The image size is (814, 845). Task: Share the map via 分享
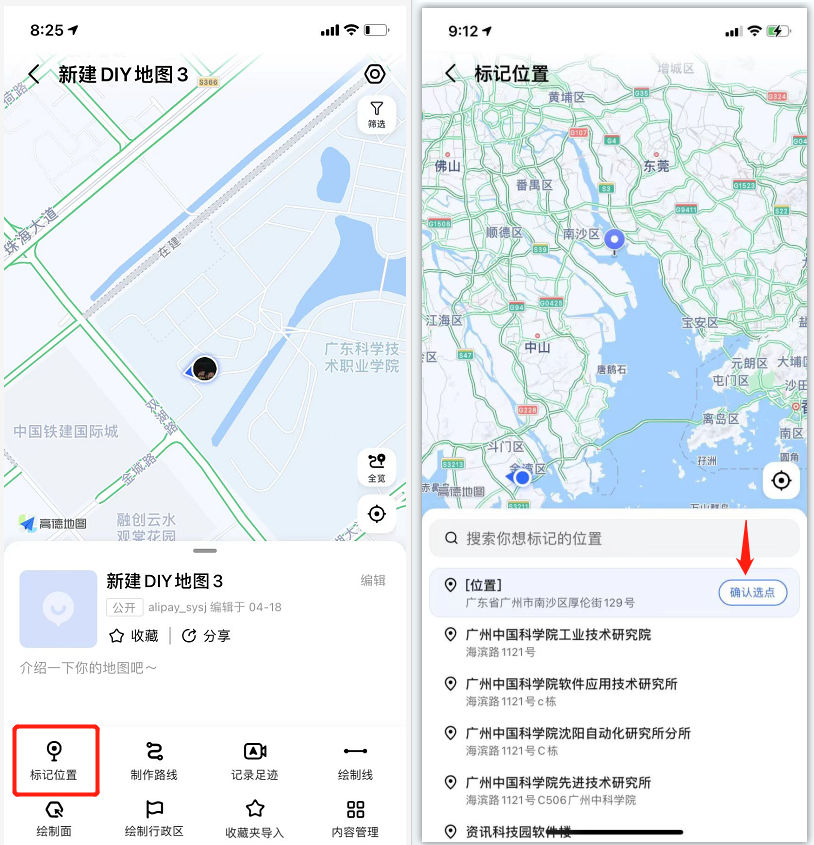tap(206, 635)
